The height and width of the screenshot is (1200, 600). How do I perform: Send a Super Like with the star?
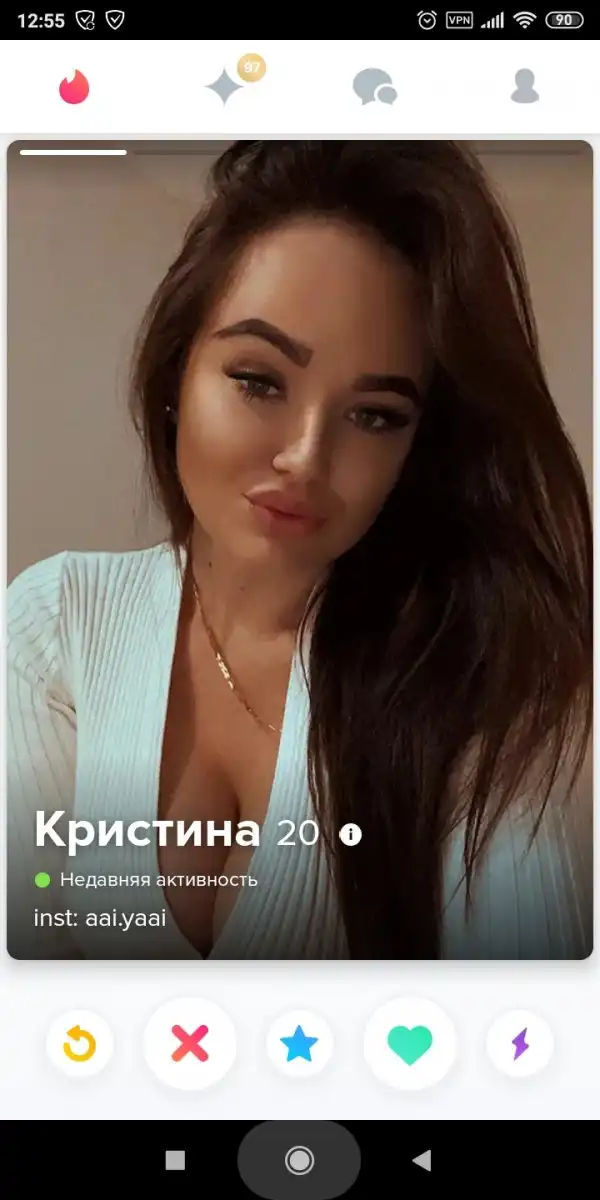pyautogui.click(x=299, y=1045)
